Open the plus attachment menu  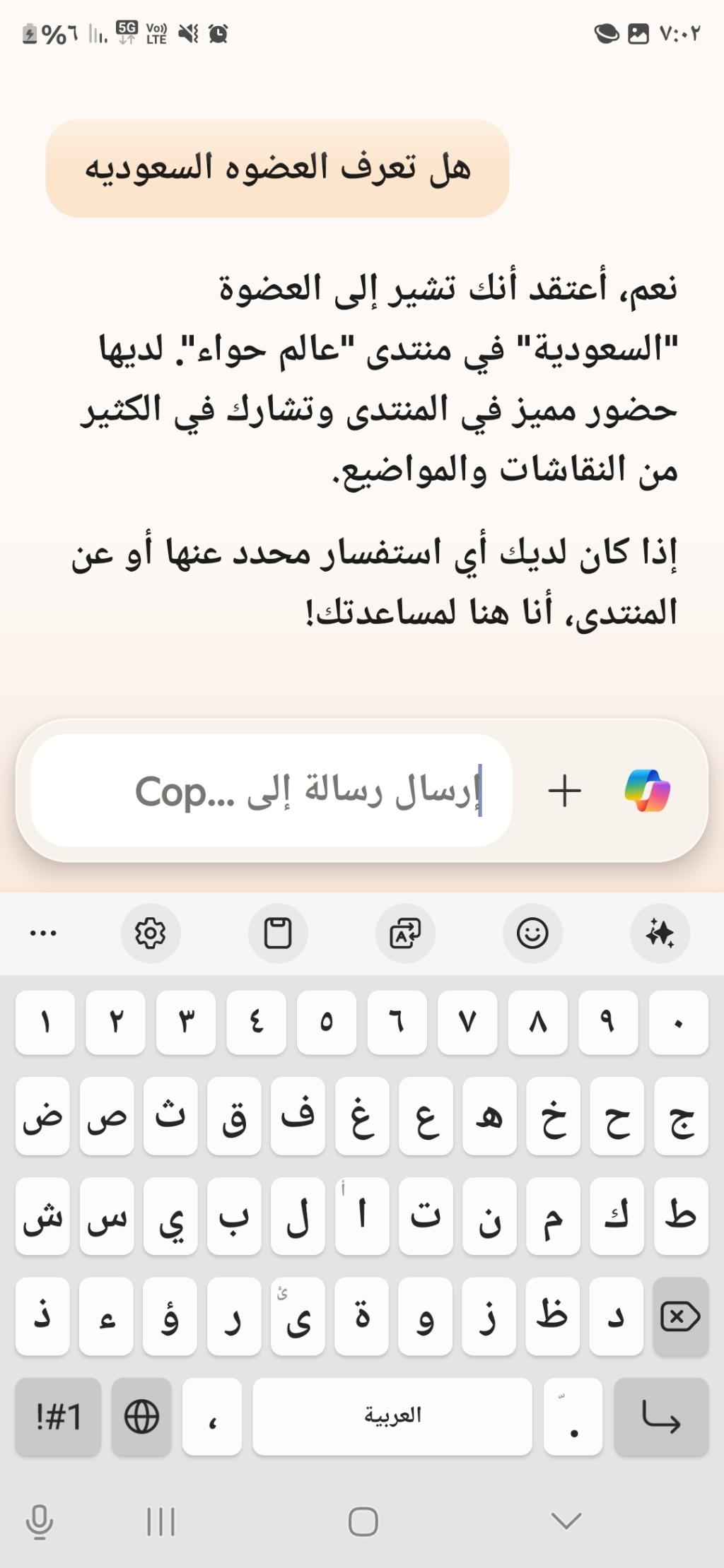[x=564, y=790]
